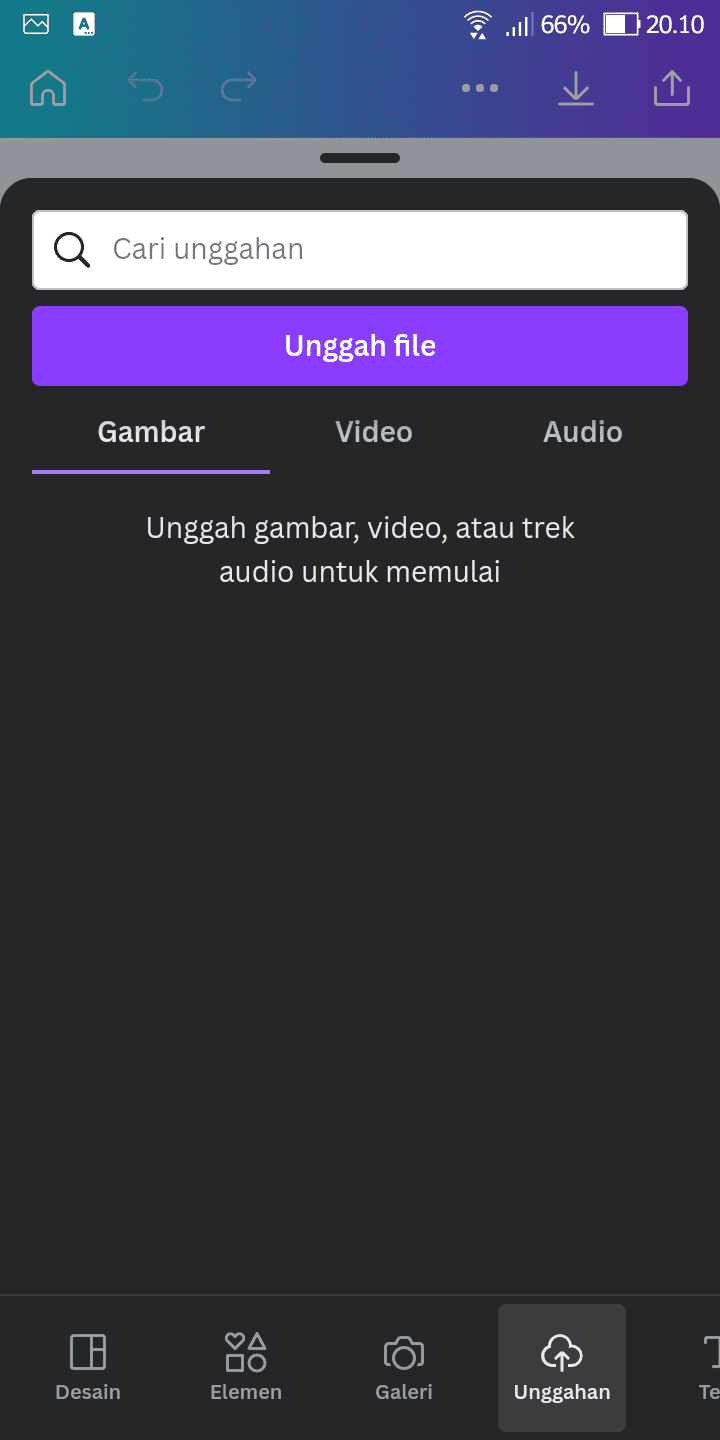Tap the Cari unggahan search field
720x1440 pixels.
pyautogui.click(x=360, y=250)
